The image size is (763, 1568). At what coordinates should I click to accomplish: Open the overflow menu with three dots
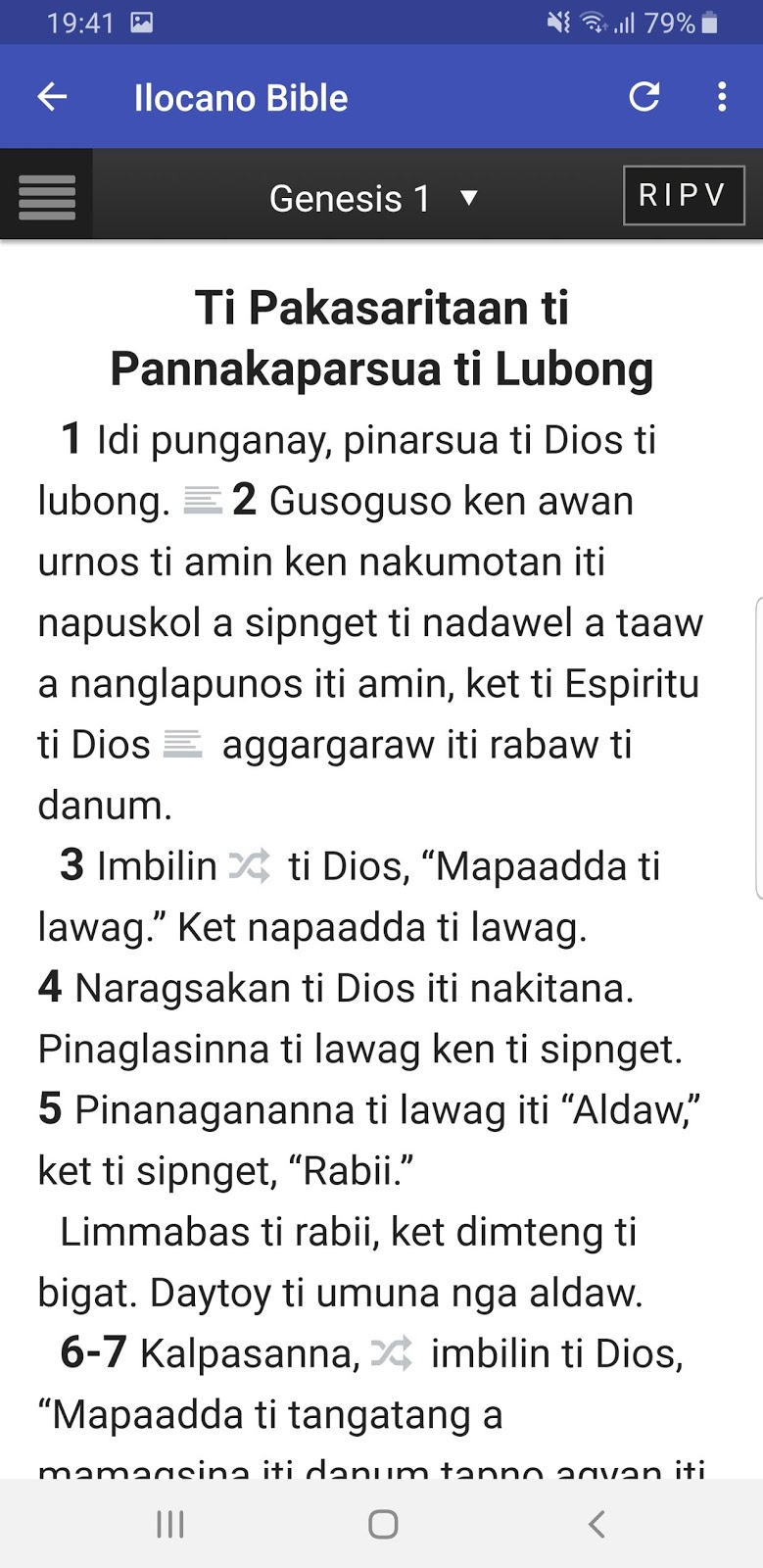point(722,96)
